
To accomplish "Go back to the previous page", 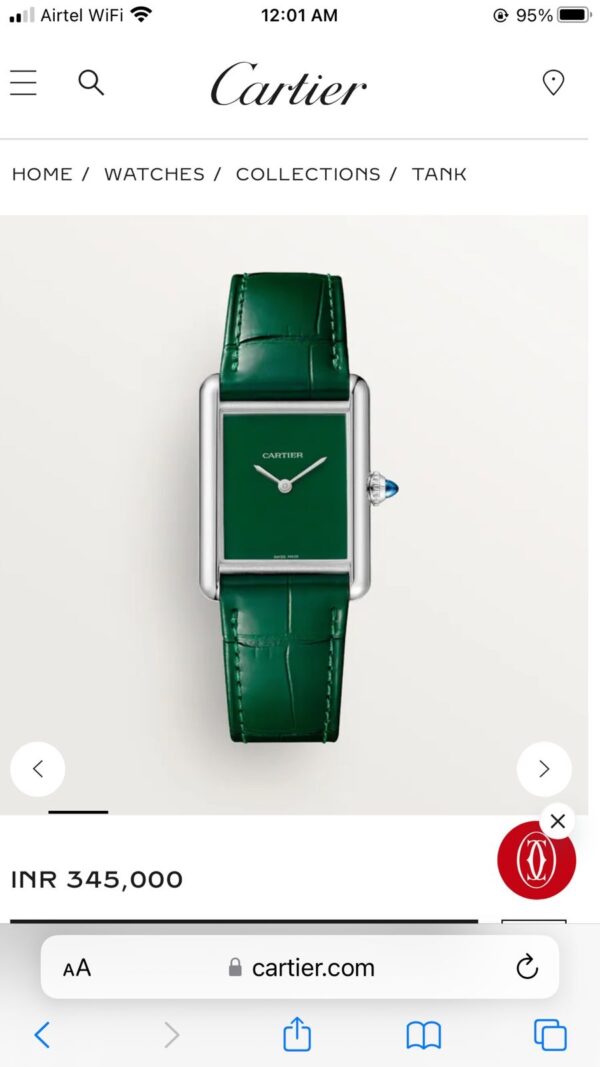I will click(x=42, y=1035).
